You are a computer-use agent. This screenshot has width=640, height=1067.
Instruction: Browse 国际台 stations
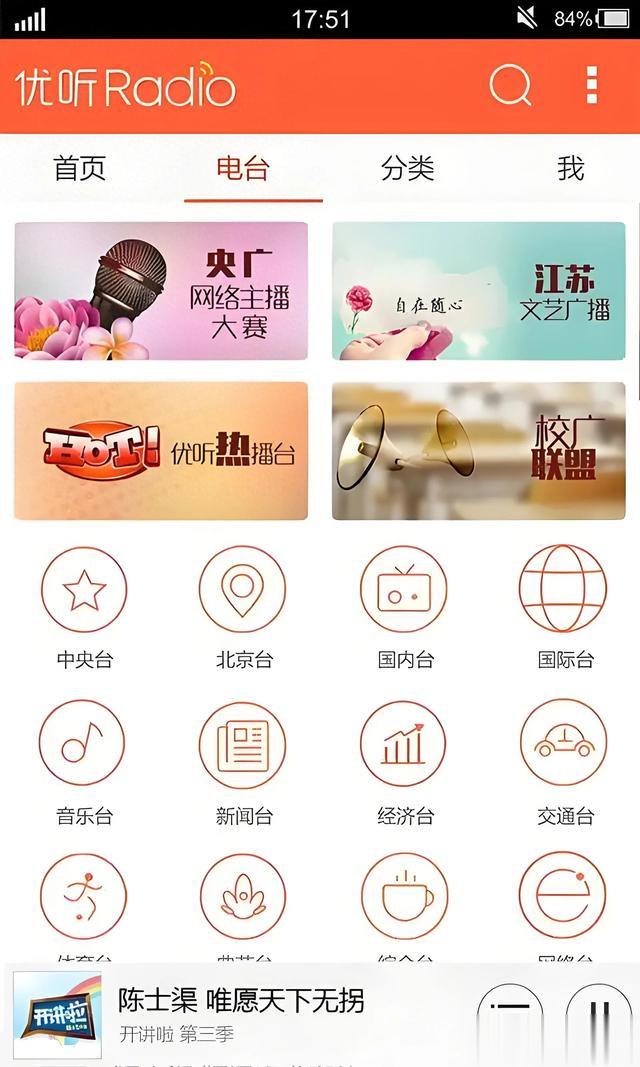click(565, 608)
